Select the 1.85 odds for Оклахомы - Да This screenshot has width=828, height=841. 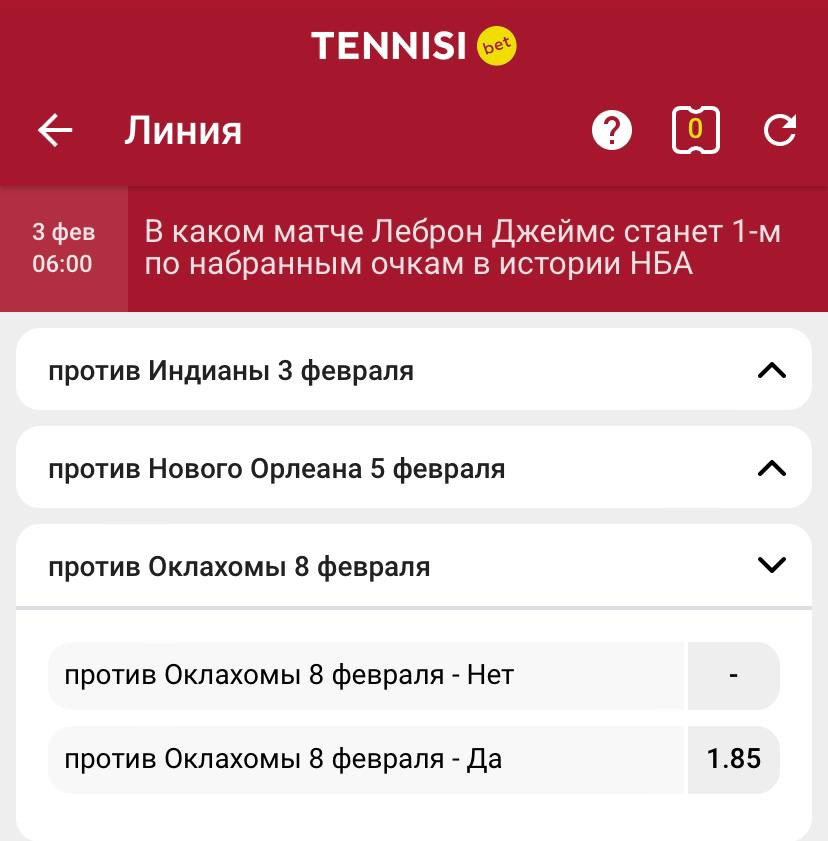click(733, 759)
